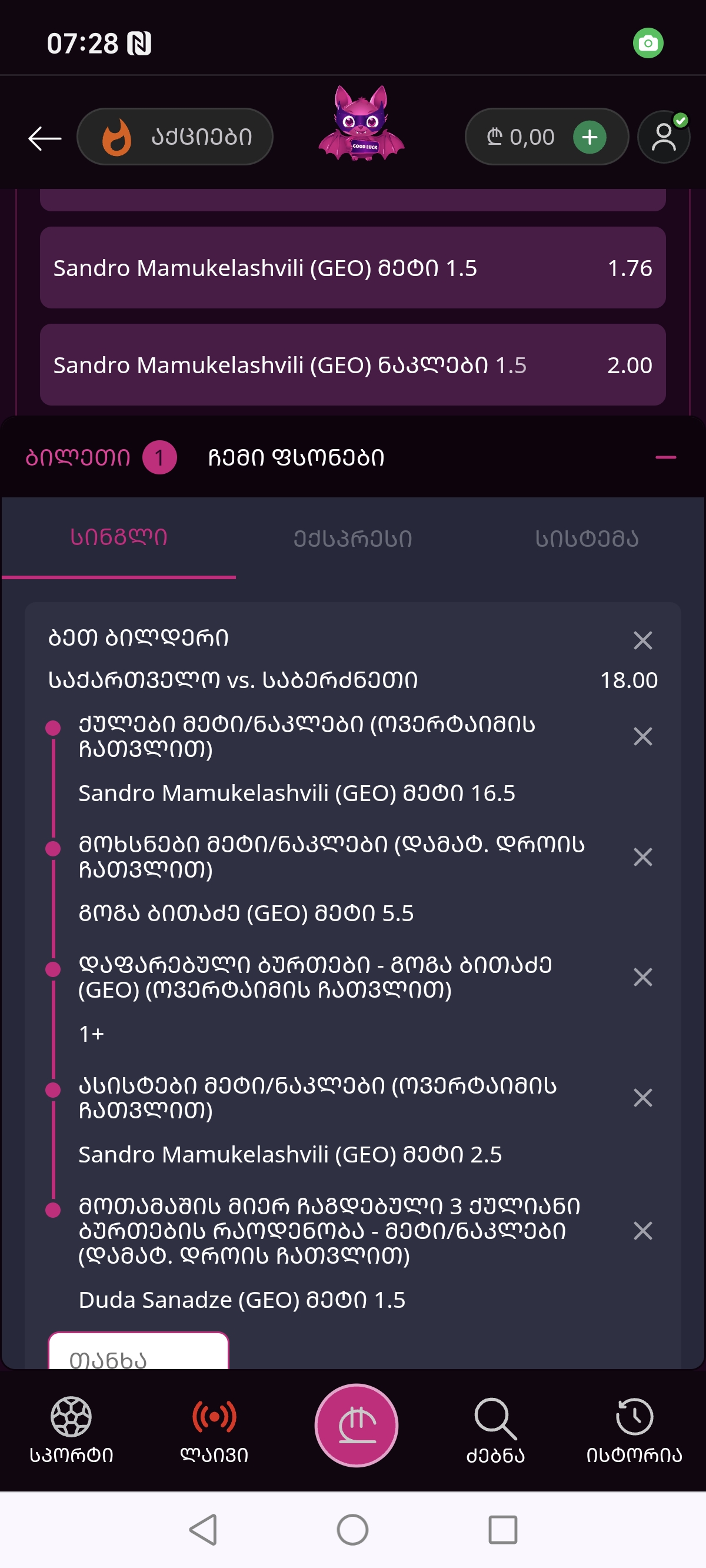Open the სპორტი section
This screenshot has width=706, height=1568.
[71, 1428]
